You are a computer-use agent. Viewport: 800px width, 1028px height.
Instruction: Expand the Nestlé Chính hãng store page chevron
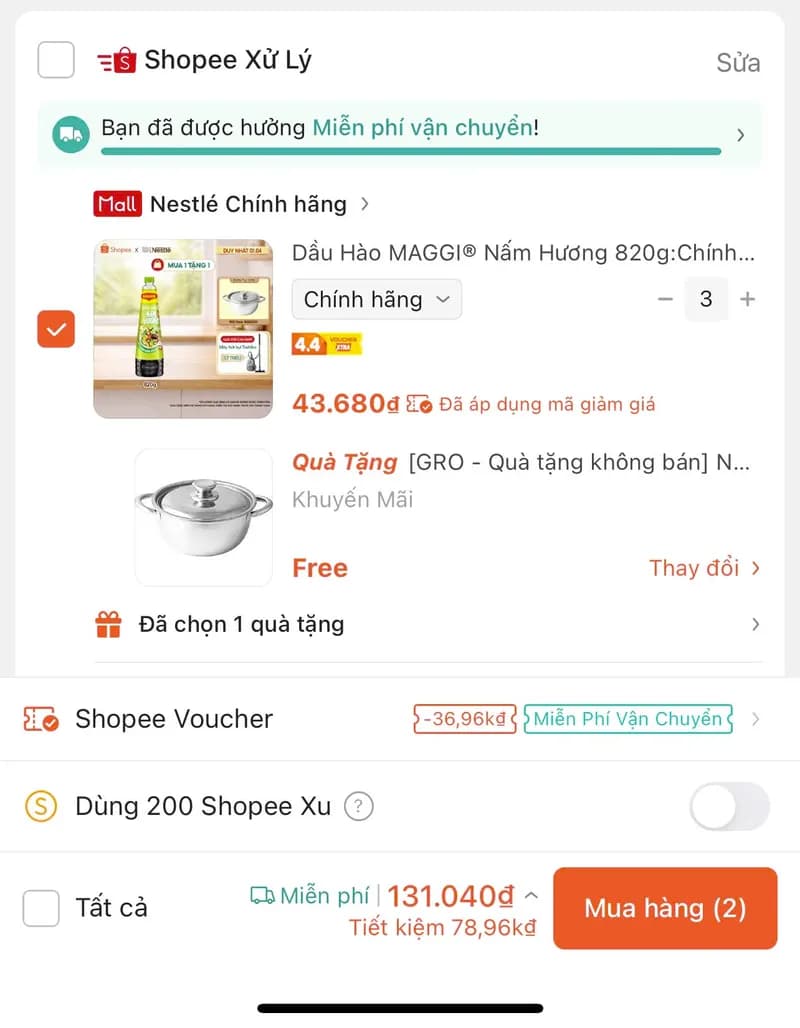tap(364, 203)
